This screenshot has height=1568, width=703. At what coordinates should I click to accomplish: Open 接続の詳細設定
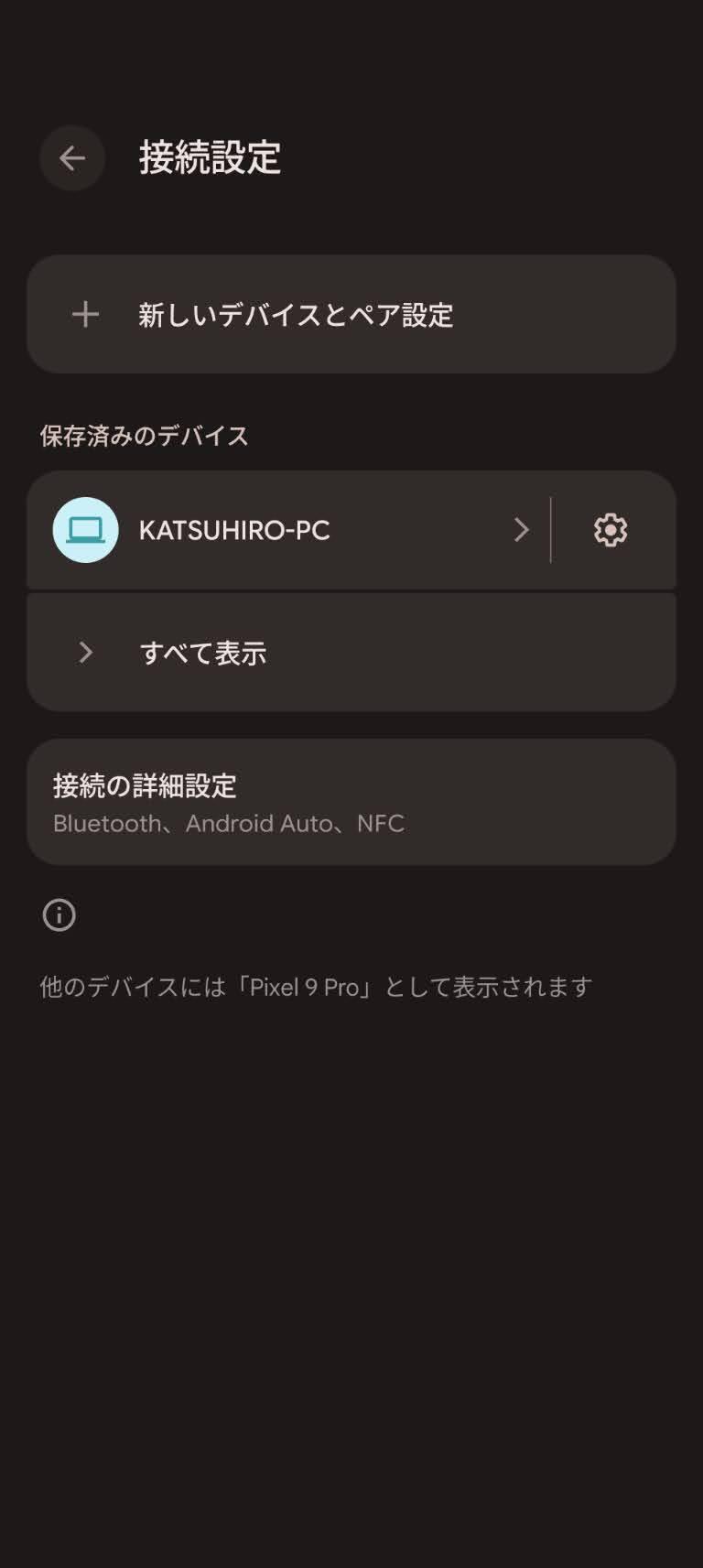click(351, 802)
